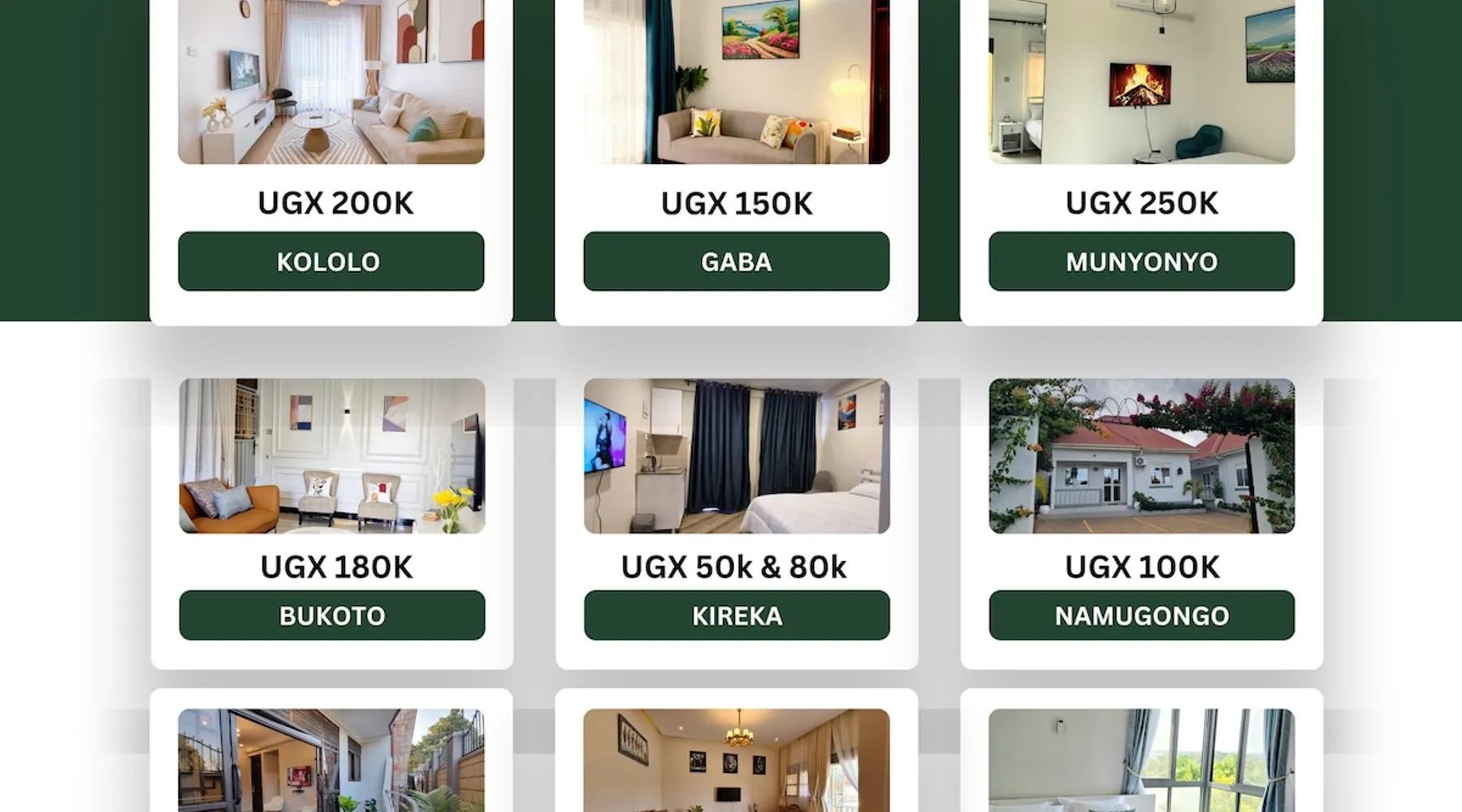The image size is (1462, 812).
Task: Open the apartment photo above UGX 150K
Action: [x=736, y=81]
